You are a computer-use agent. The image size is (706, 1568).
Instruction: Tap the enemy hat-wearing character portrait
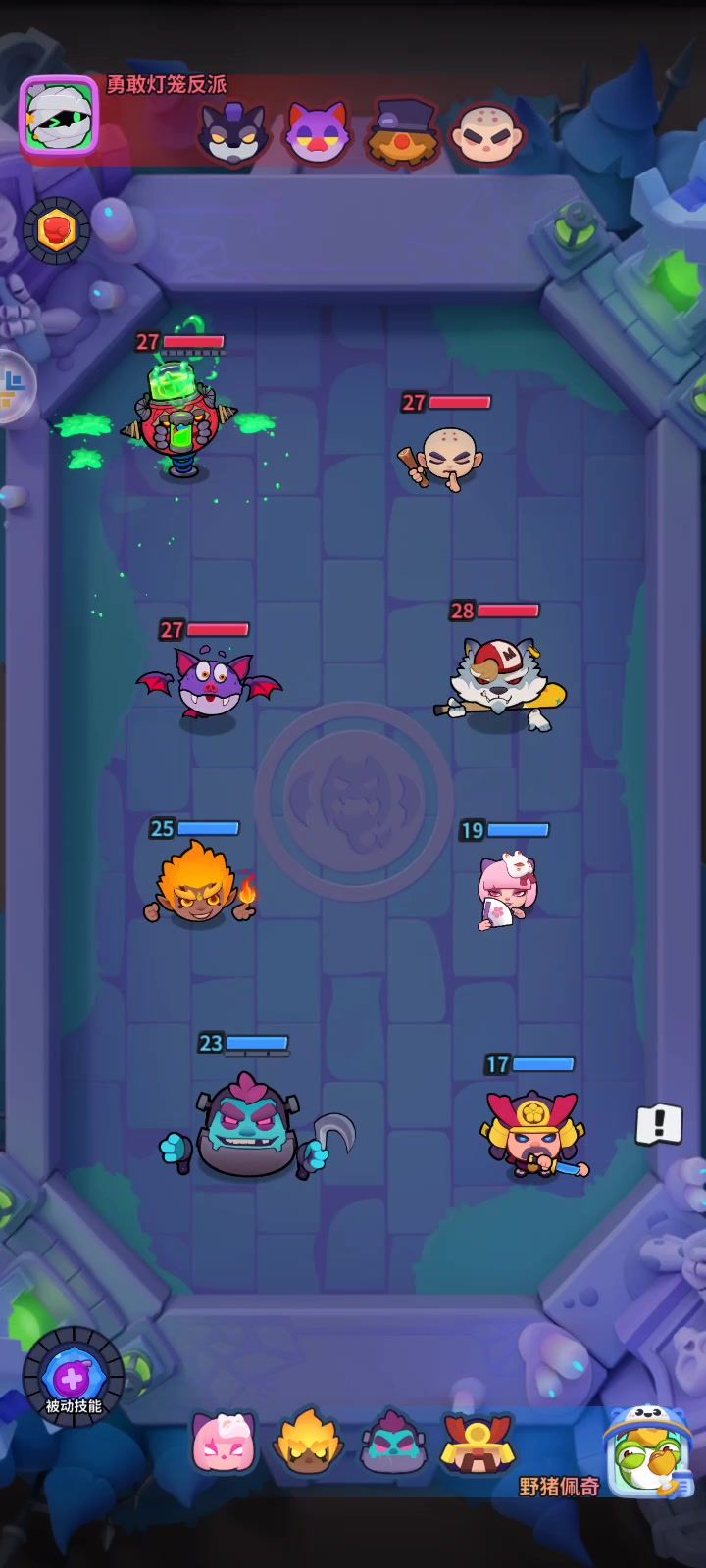402,132
